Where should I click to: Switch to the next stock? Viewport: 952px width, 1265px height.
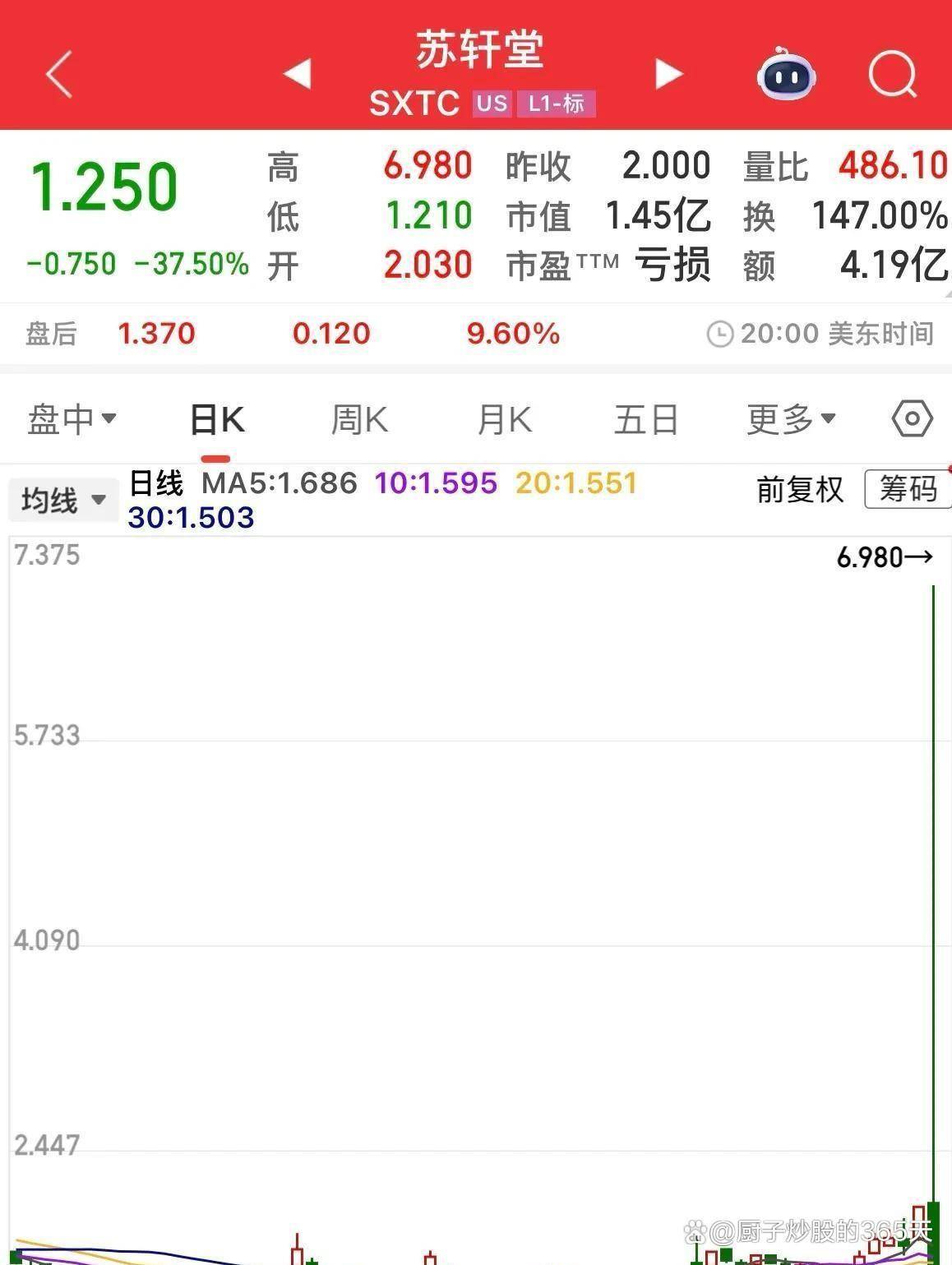(668, 73)
